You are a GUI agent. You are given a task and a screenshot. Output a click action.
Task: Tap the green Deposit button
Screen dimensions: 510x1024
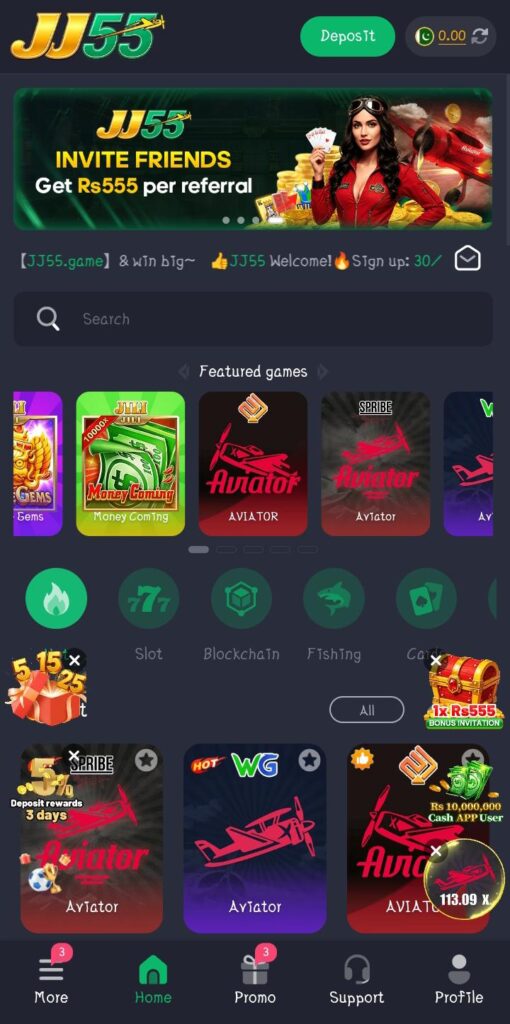(x=347, y=37)
